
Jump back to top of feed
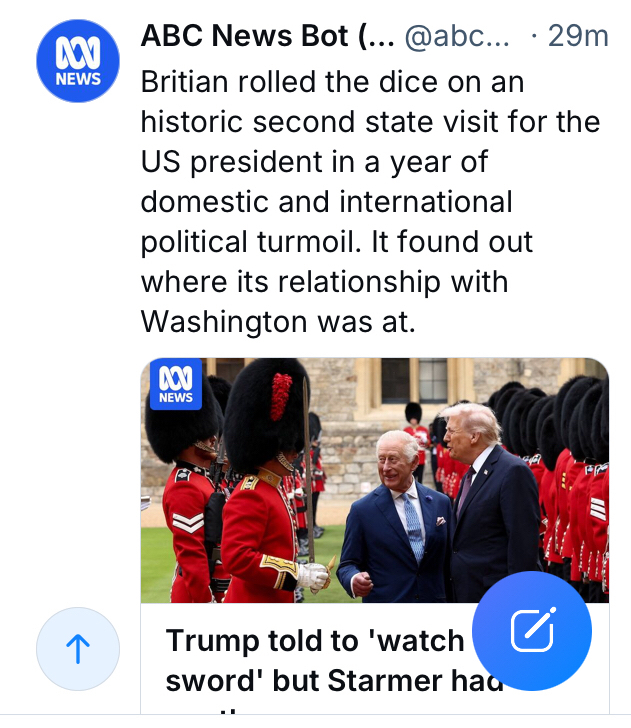(78, 649)
